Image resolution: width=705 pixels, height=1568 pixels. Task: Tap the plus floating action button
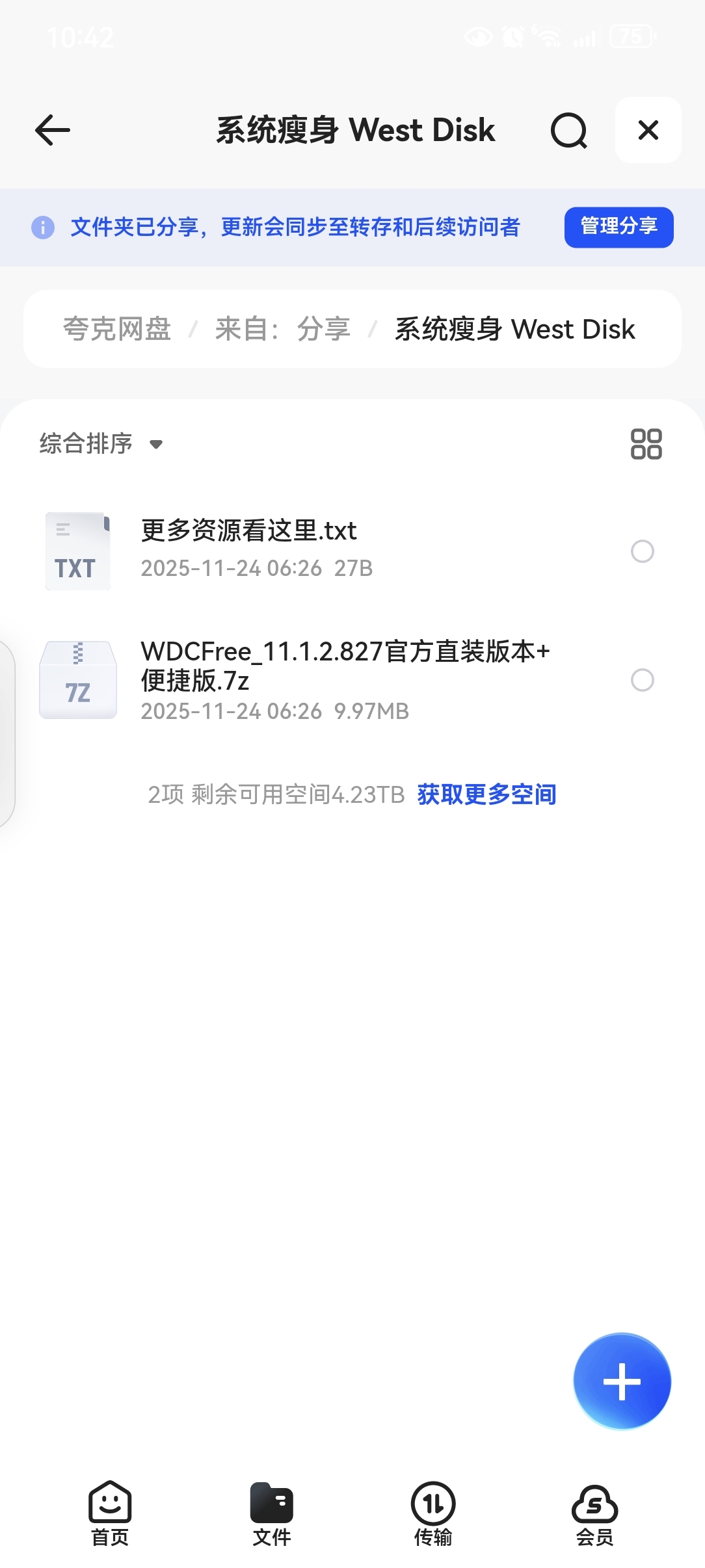[x=622, y=1381]
